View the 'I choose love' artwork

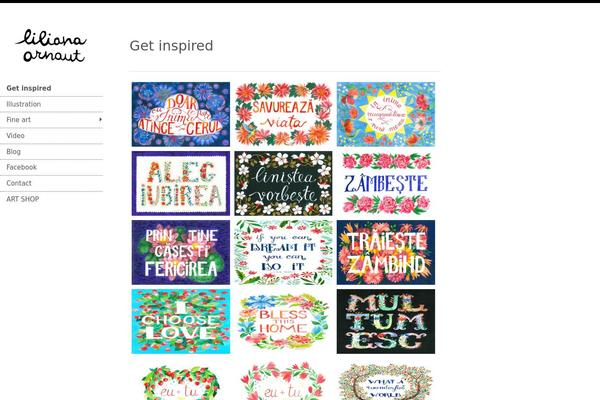(181, 321)
